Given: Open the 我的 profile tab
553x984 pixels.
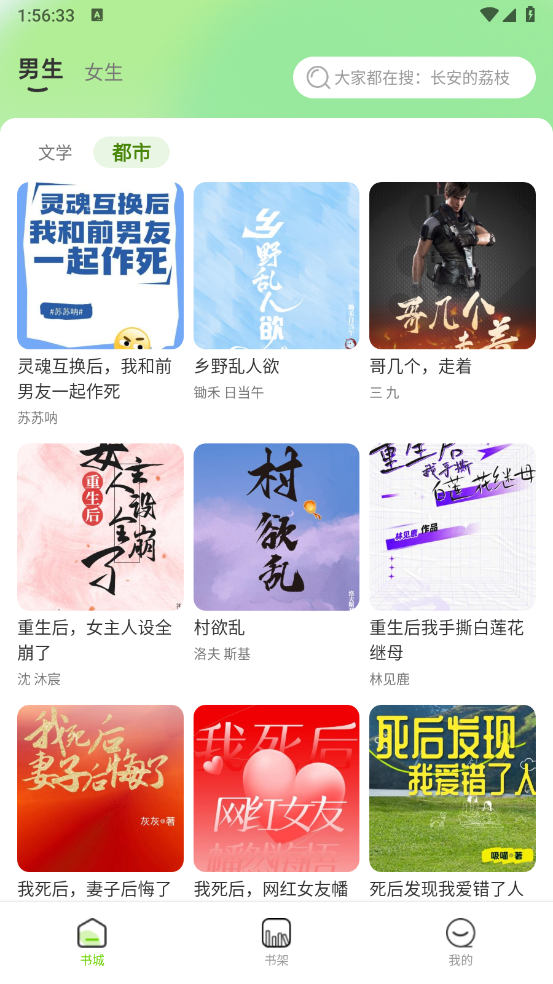Looking at the screenshot, I should 461,942.
